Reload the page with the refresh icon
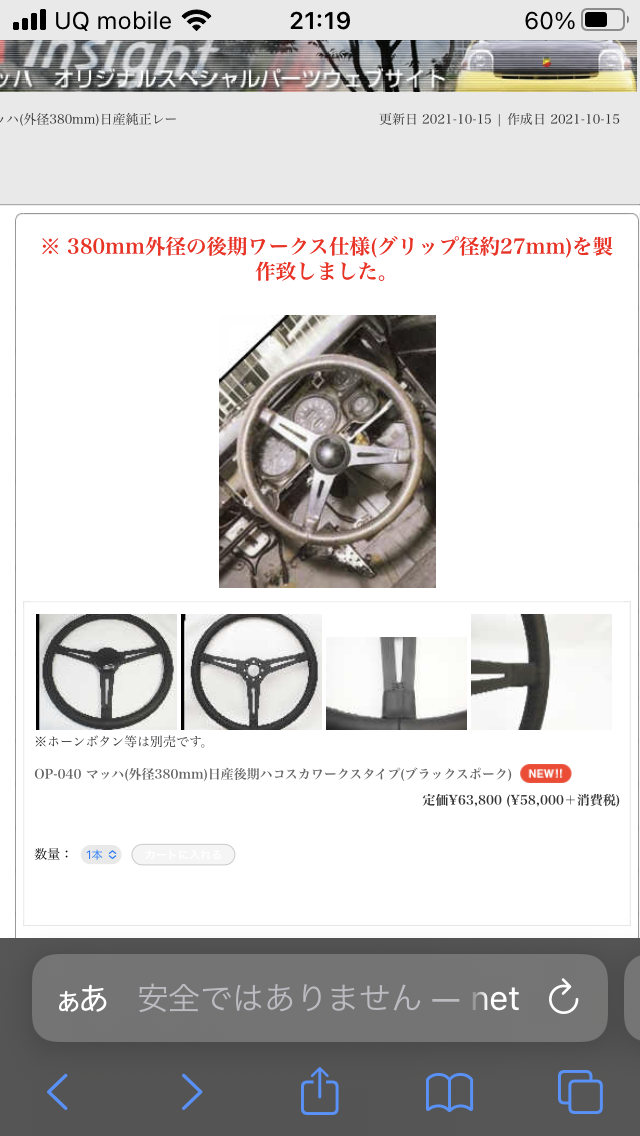 [x=563, y=998]
